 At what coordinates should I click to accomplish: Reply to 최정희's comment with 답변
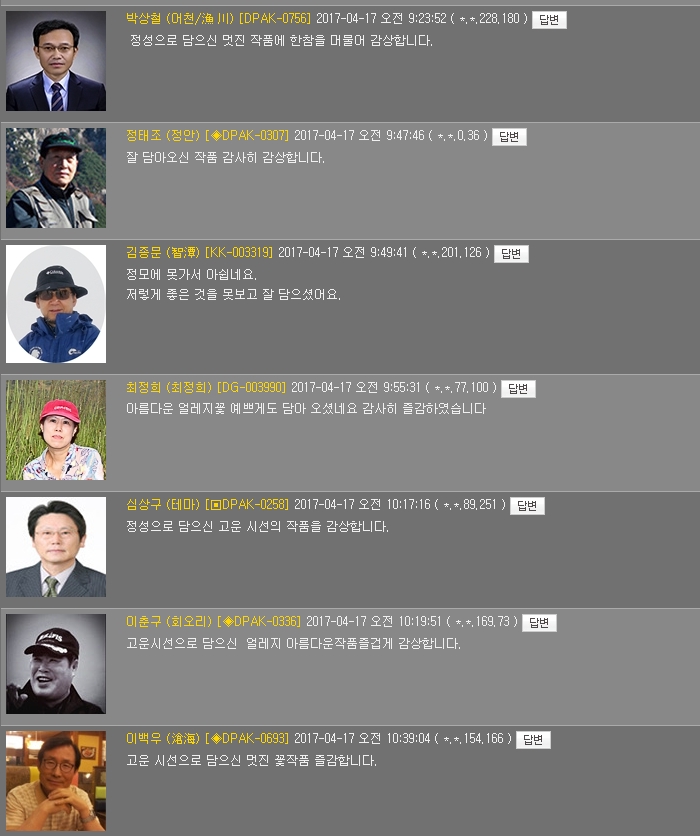518,389
